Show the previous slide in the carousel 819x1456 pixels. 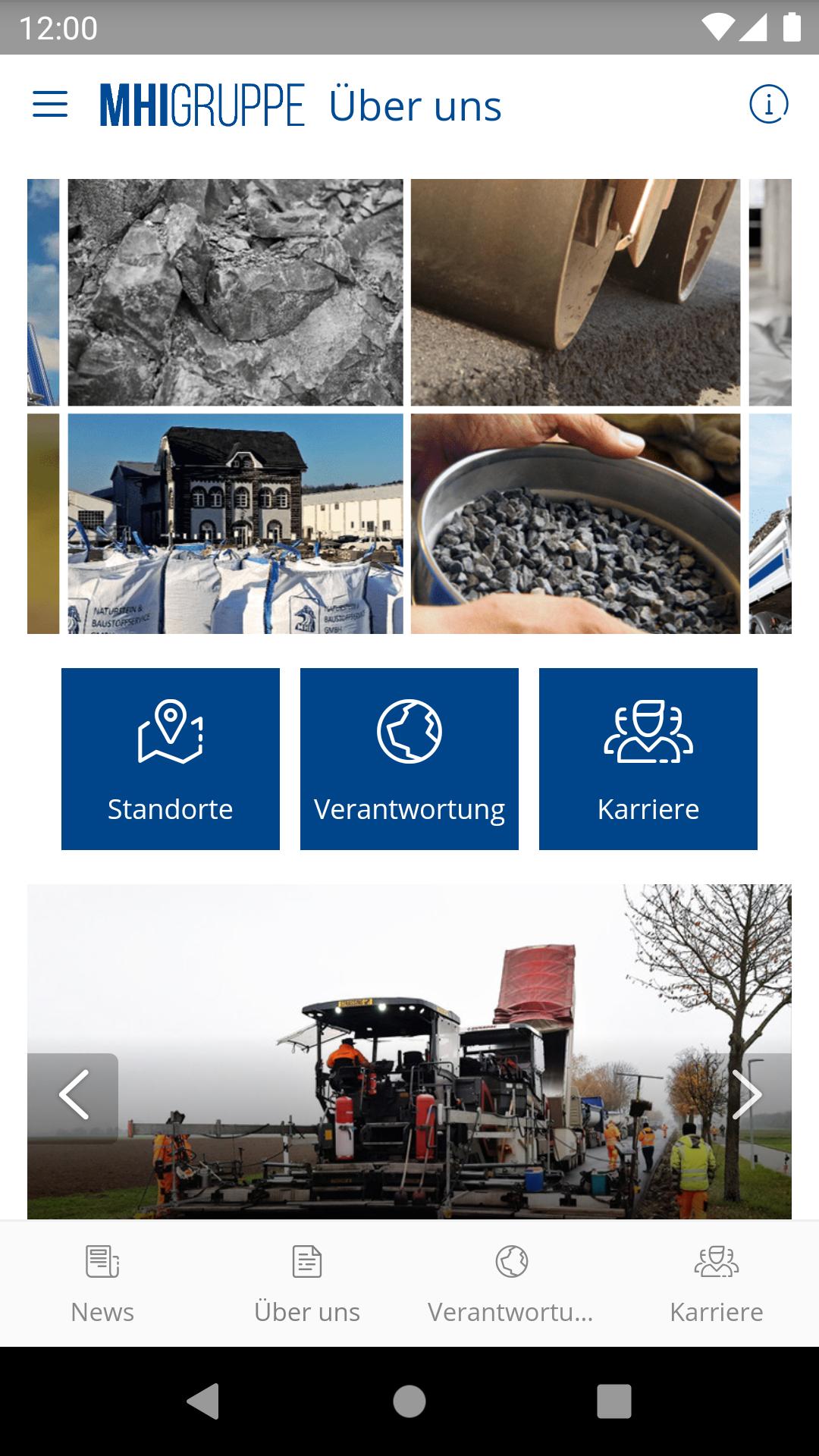[x=74, y=1094]
